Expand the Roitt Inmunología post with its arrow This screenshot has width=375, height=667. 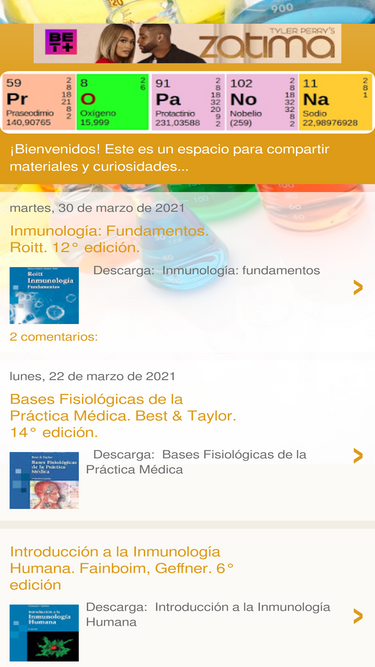(358, 288)
